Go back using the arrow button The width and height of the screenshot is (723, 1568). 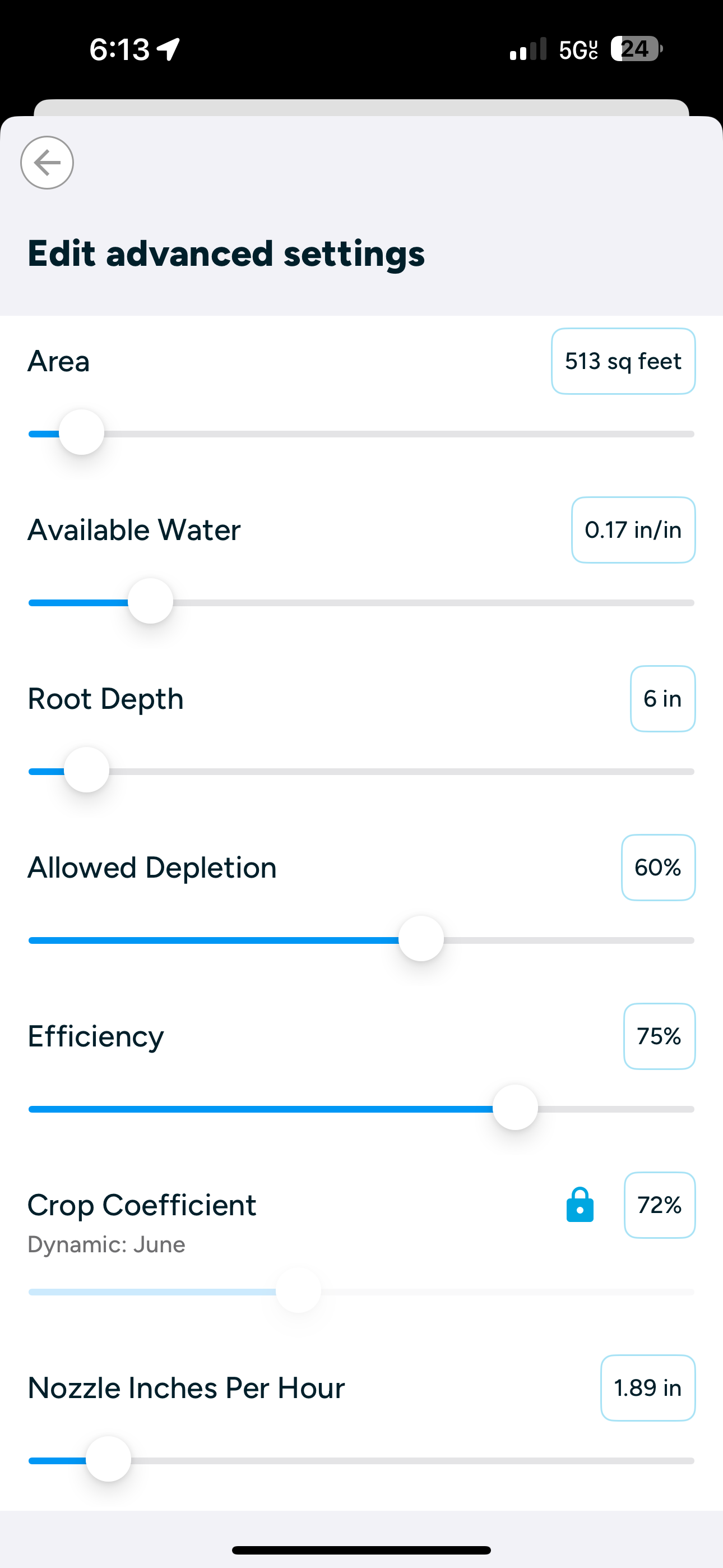[x=47, y=163]
